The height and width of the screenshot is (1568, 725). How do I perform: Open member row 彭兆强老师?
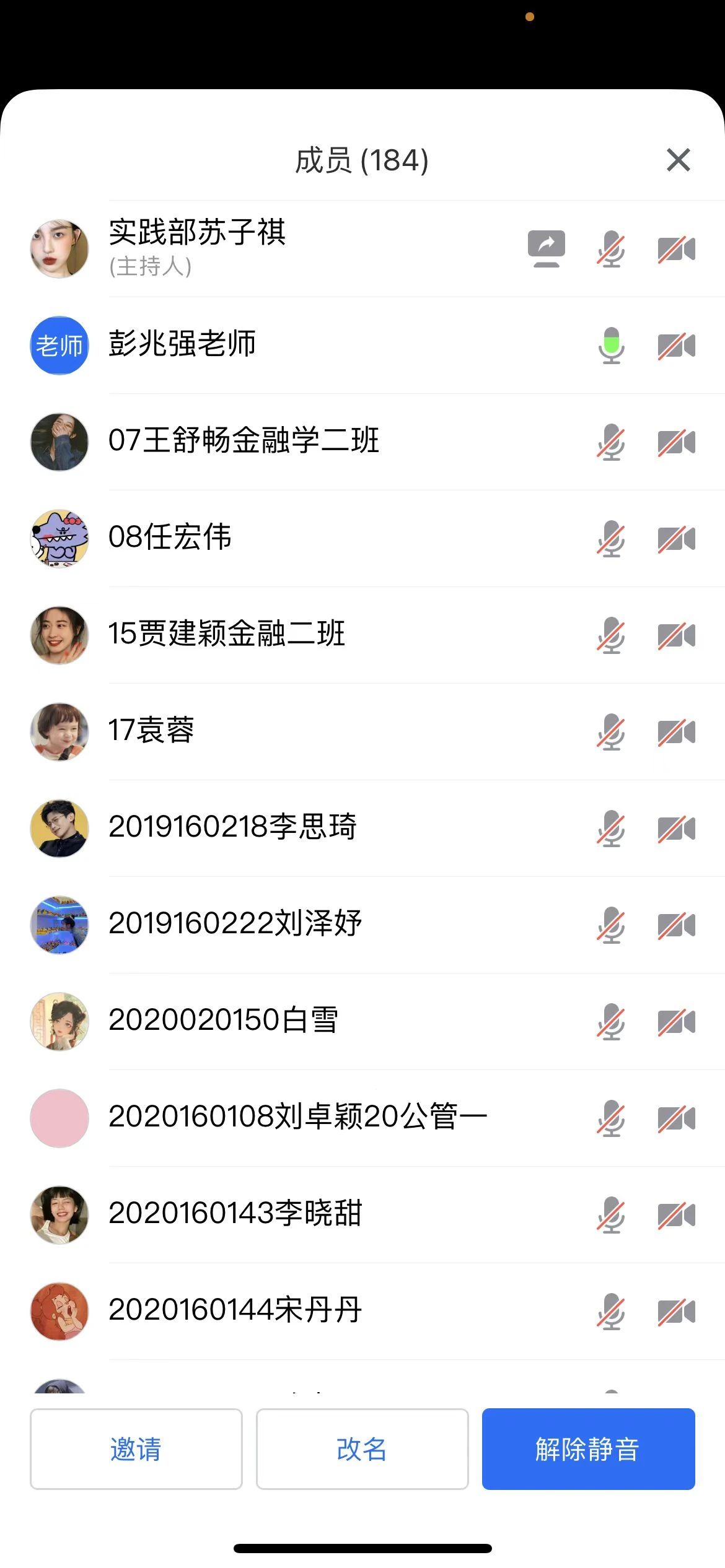(182, 344)
